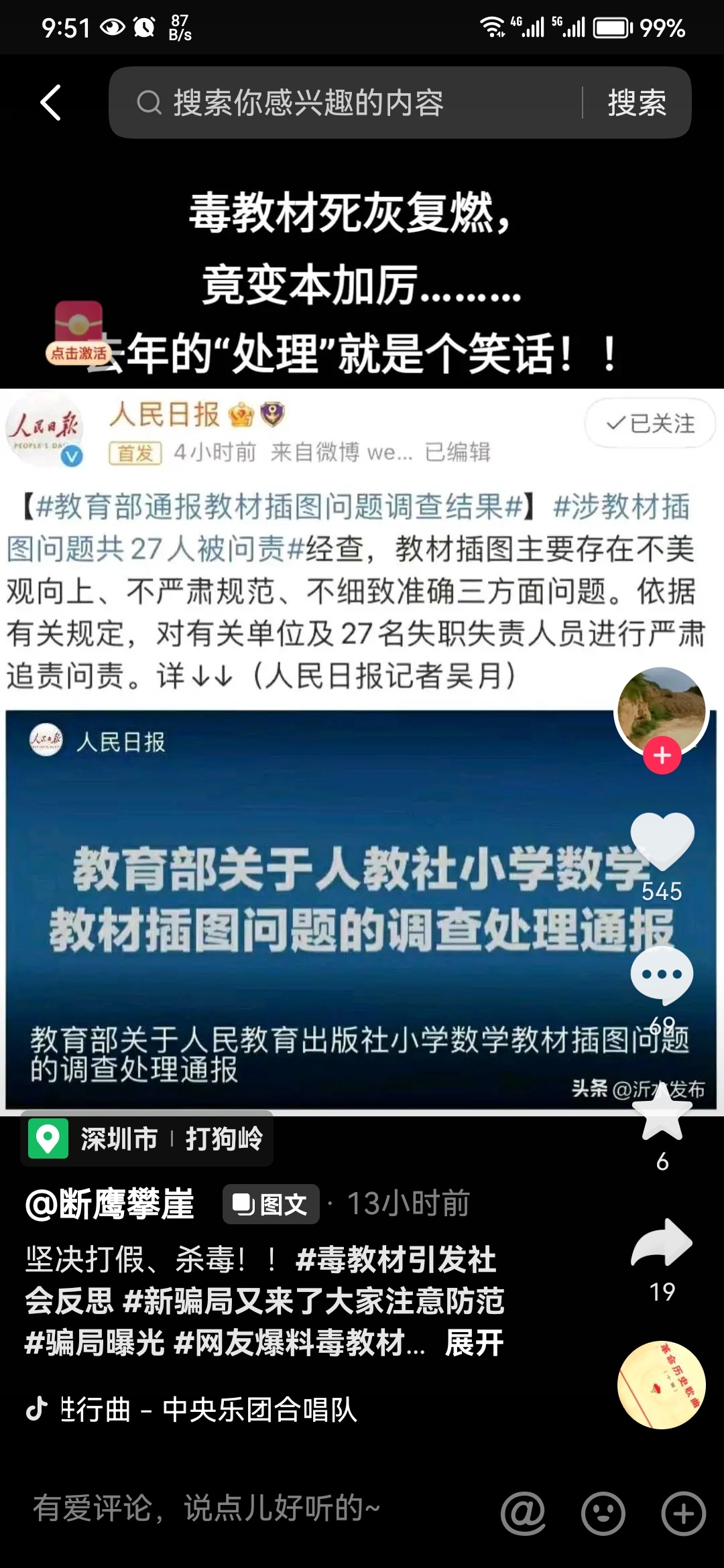Viewport: 724px width, 1568px height.
Task: Go back using the top-left arrow
Action: [x=51, y=103]
